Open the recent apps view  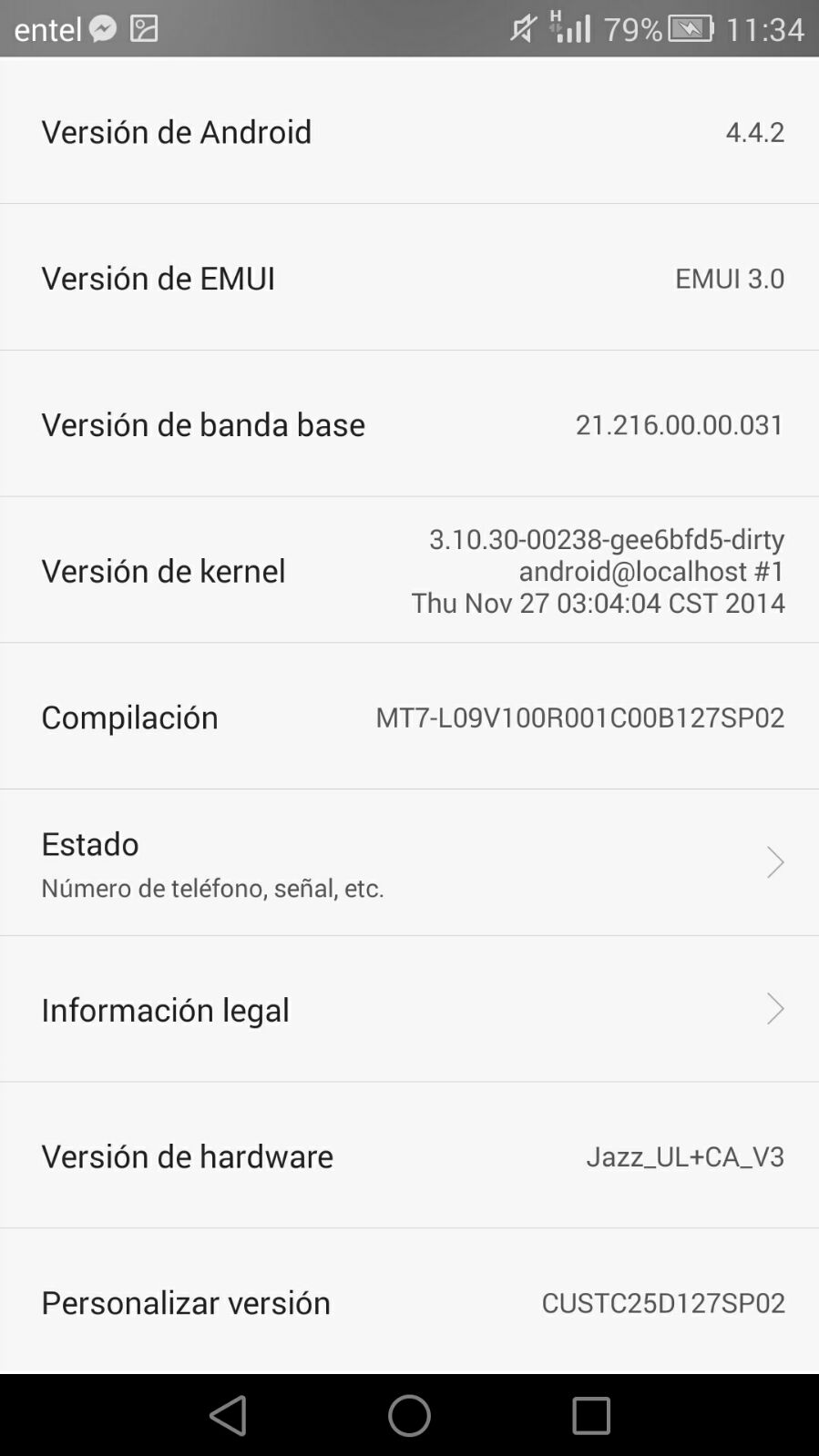pyautogui.click(x=590, y=1415)
